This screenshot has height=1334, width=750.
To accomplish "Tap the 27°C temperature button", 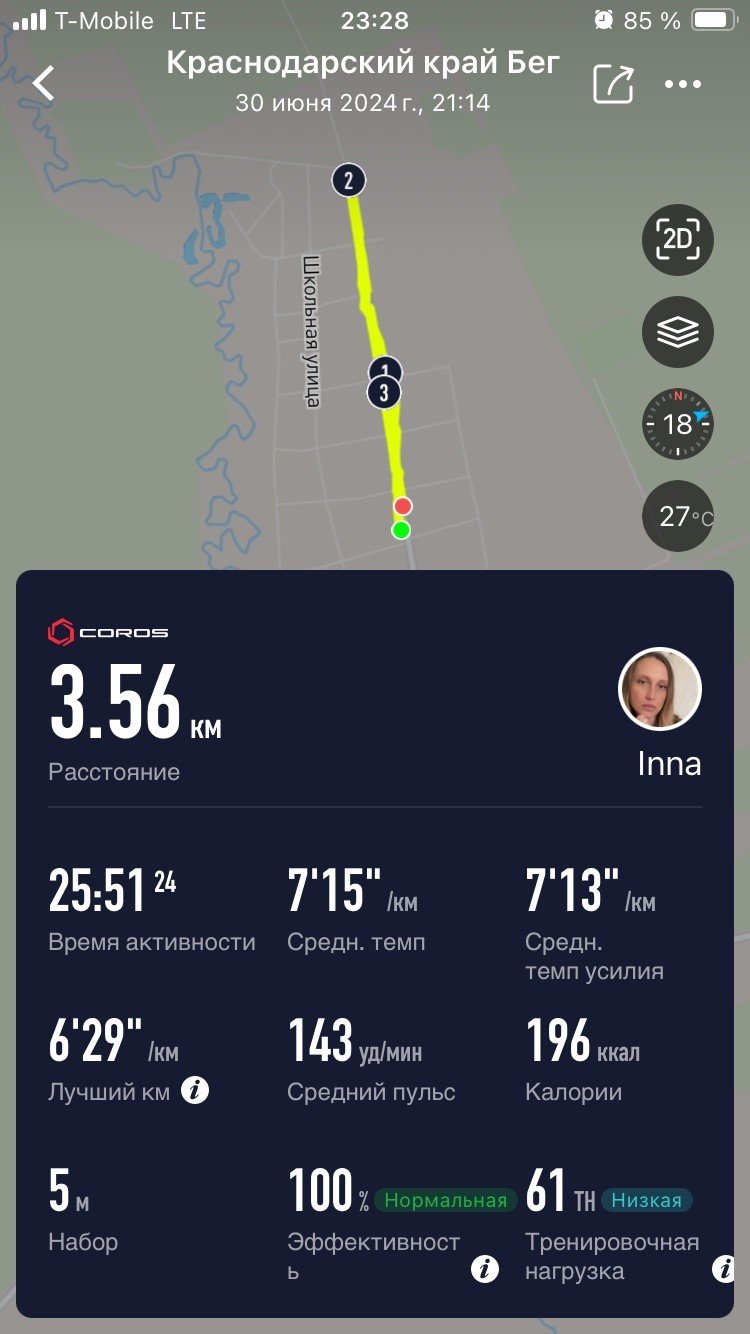I will click(x=678, y=516).
